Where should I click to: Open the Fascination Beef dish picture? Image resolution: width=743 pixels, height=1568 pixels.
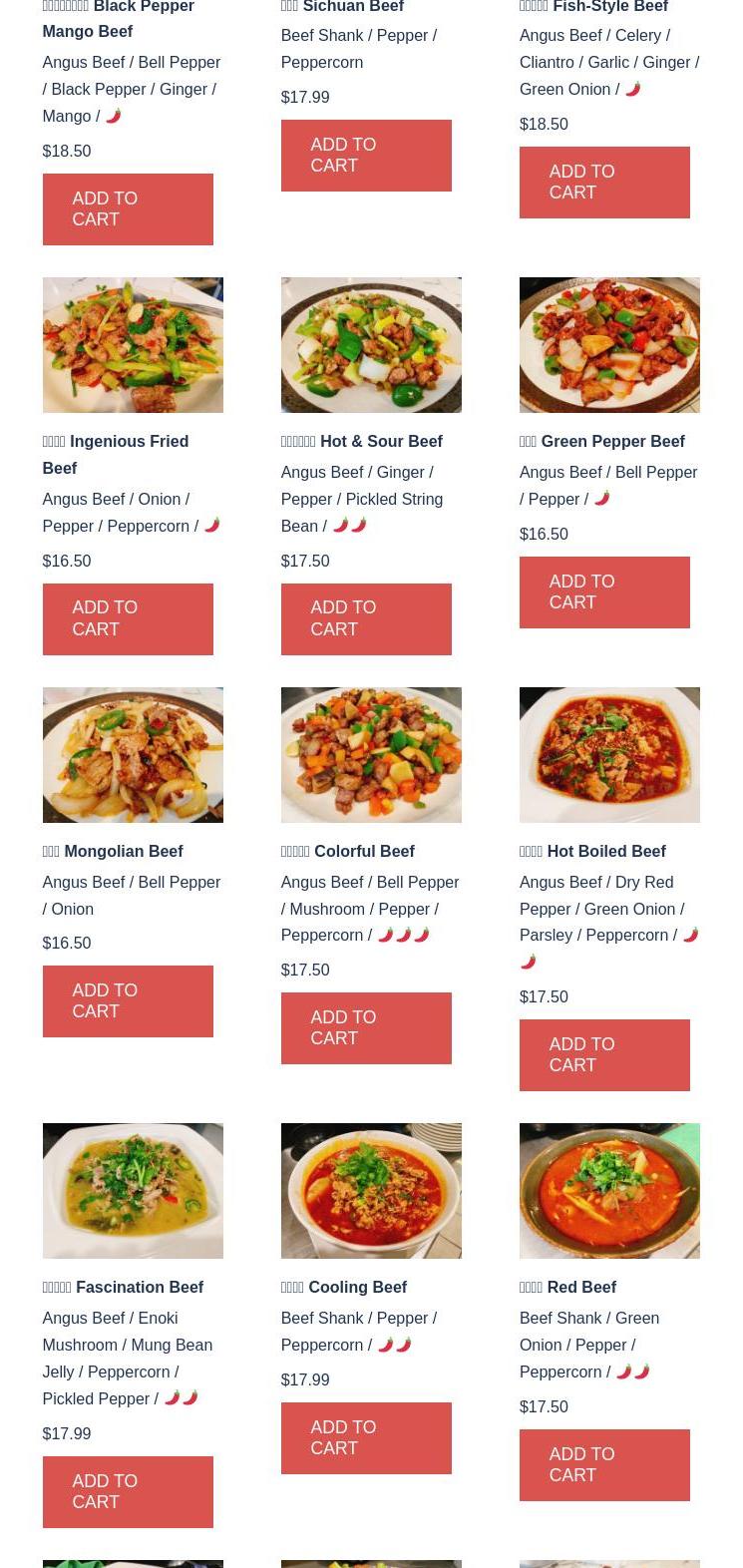[x=133, y=1191]
